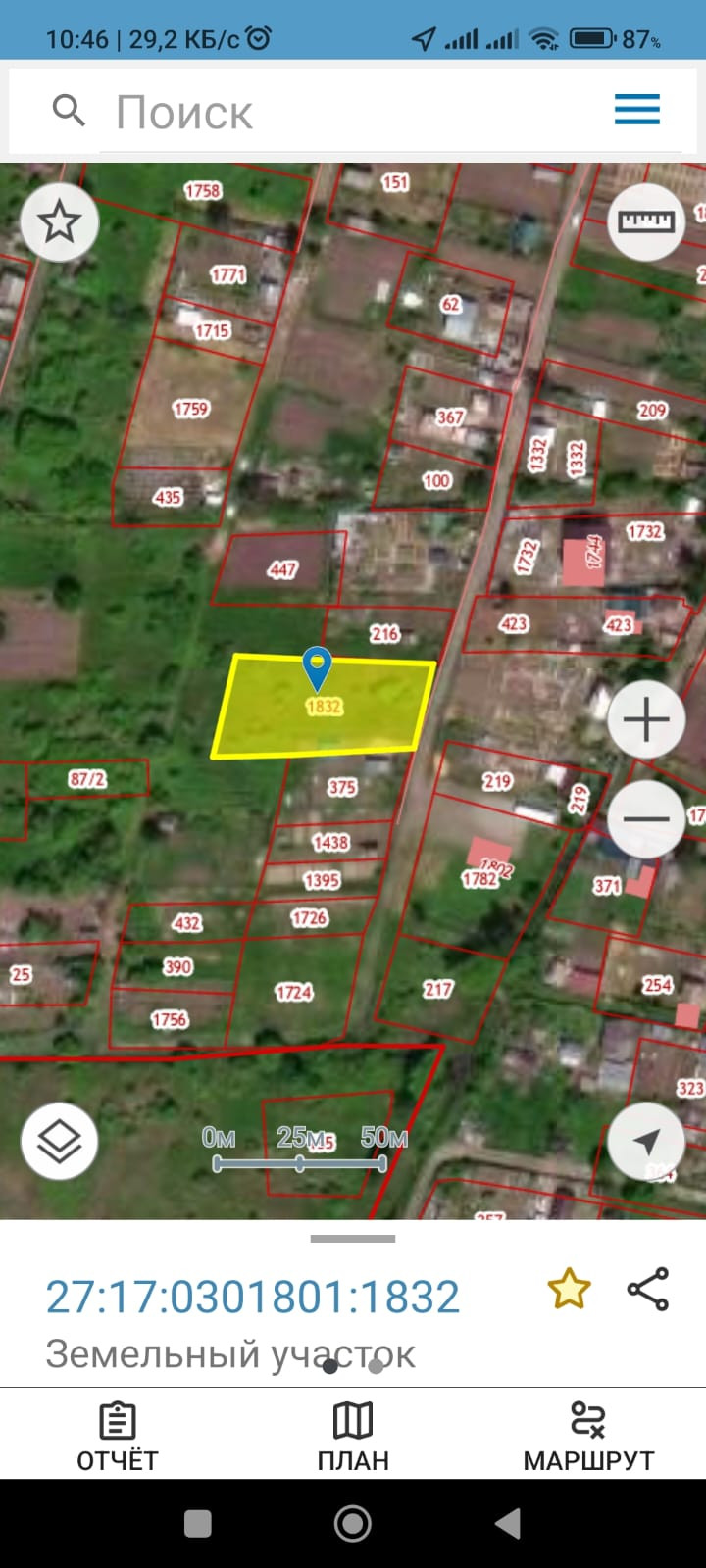Share parcel 27:17:0301801:1832
Viewport: 706px width, 1568px height.
pyautogui.click(x=648, y=1290)
